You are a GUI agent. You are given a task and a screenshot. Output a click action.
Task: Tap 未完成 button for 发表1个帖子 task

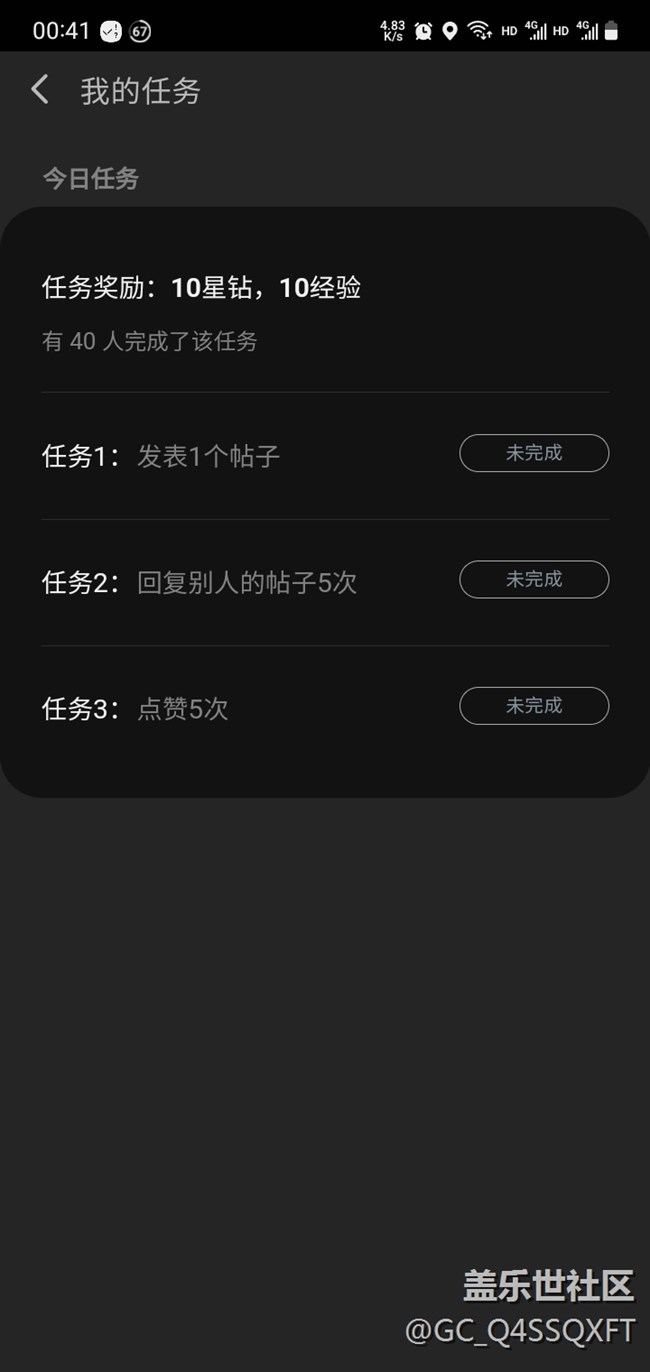pyautogui.click(x=534, y=453)
